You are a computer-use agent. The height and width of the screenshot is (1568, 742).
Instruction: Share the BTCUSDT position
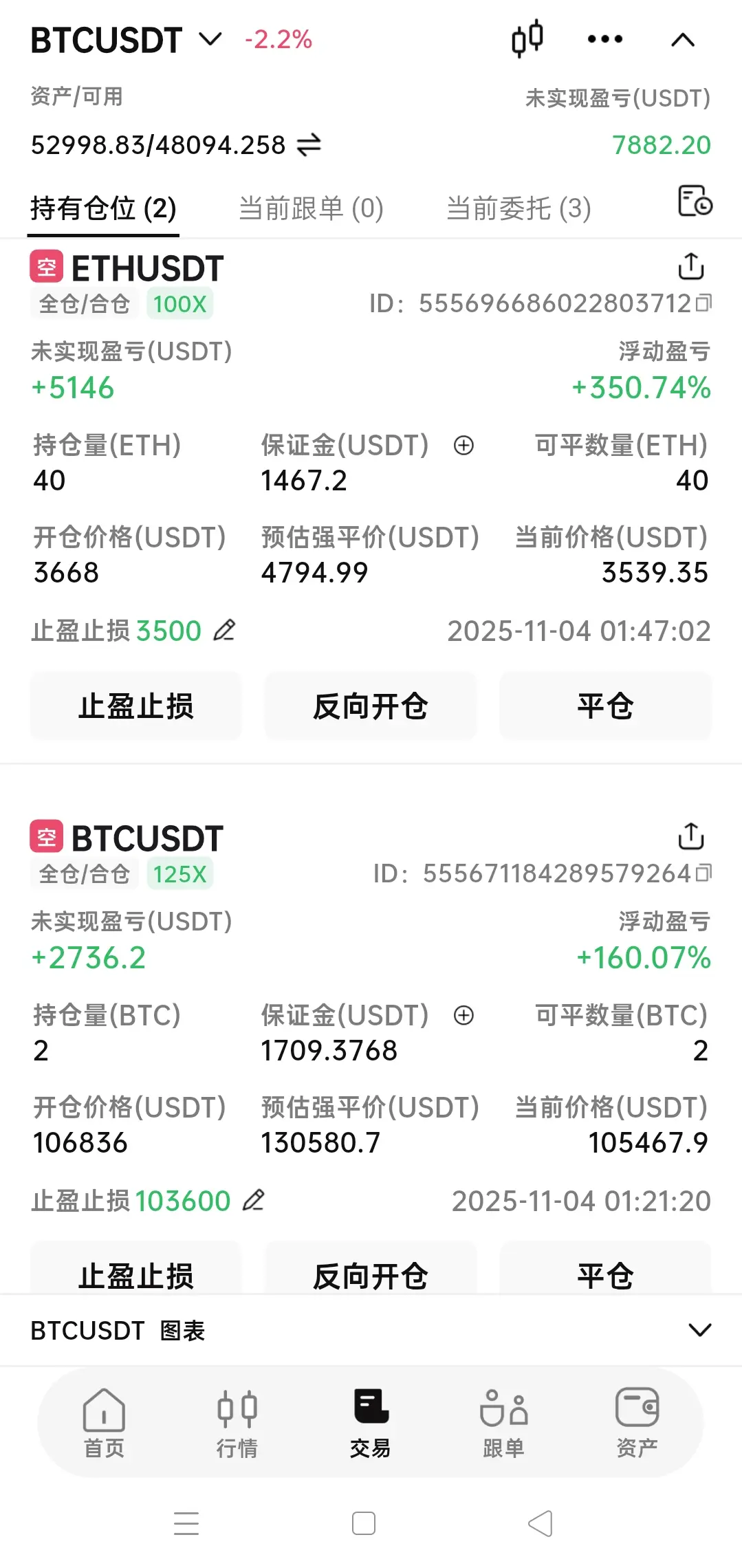(690, 836)
